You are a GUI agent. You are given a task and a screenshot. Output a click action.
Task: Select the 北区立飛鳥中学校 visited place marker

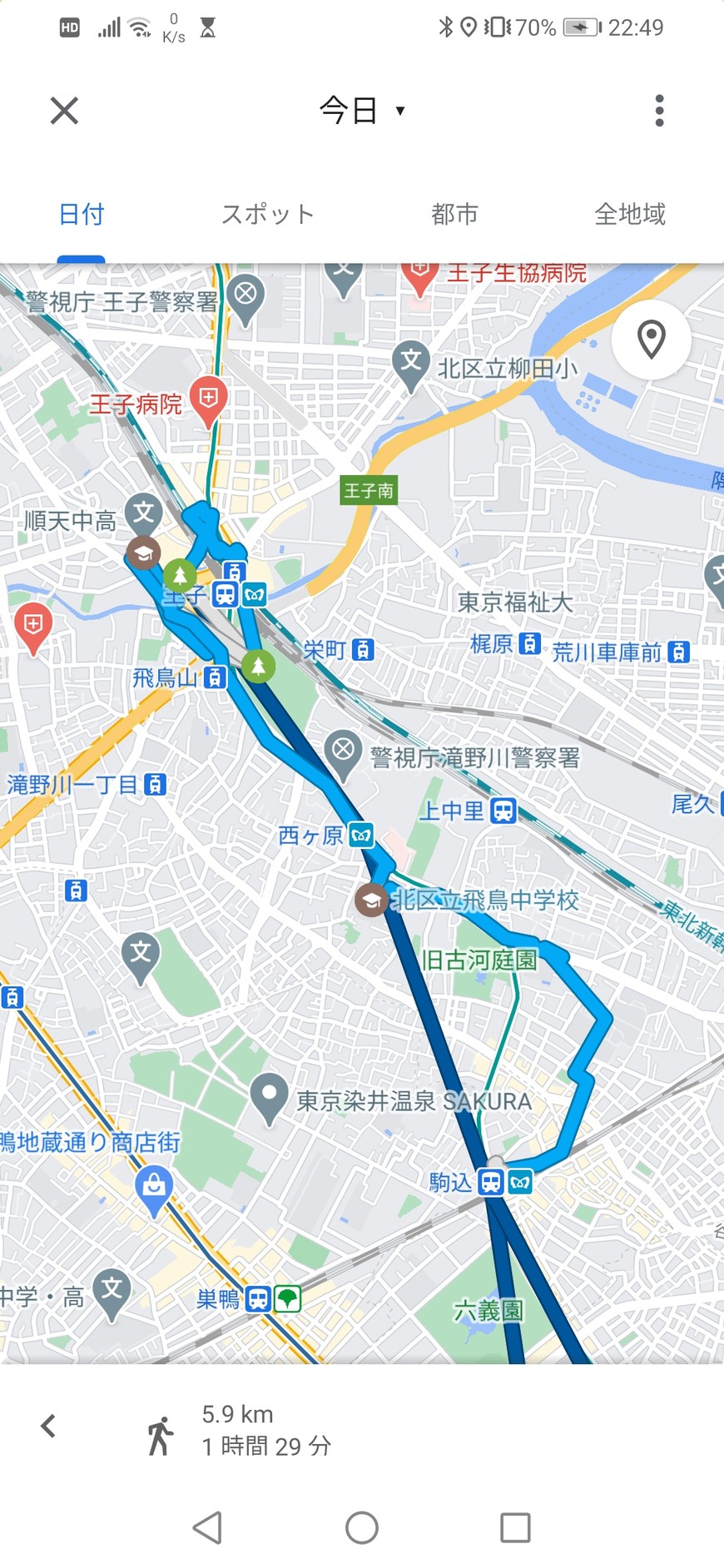click(x=371, y=900)
